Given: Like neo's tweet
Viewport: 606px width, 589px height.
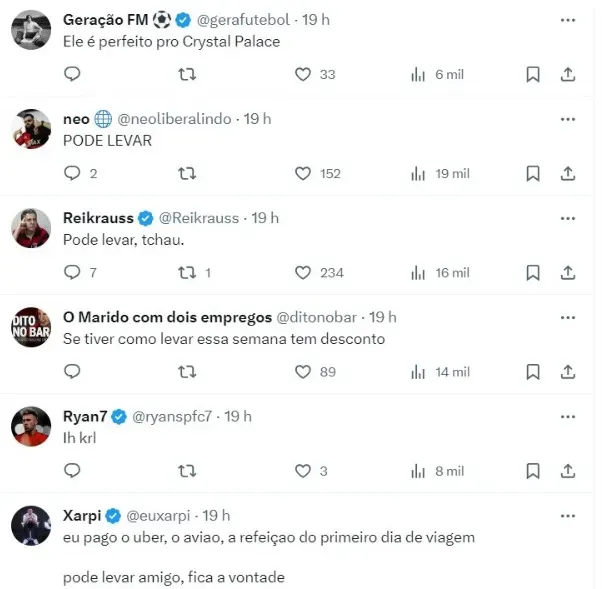Looking at the screenshot, I should [x=303, y=173].
